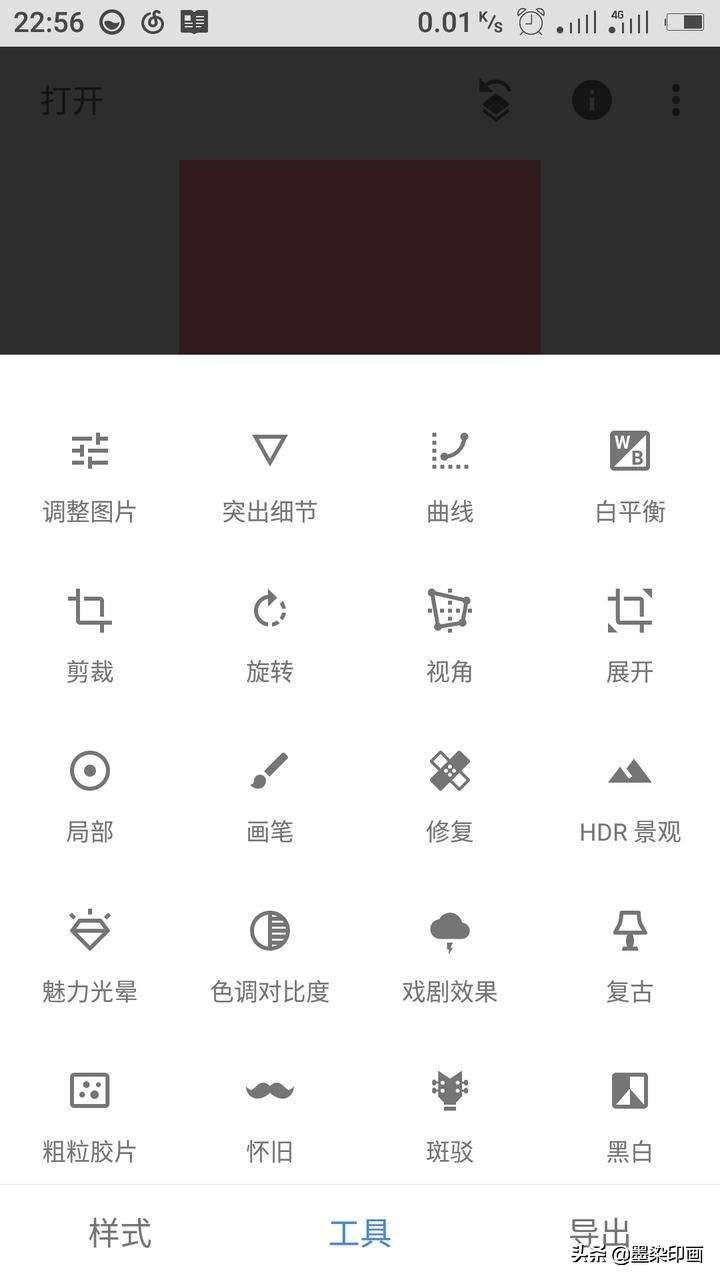Screen dimensions: 720x1280
Task: Open the 调整图片 (Tune Image) tool
Action: point(90,470)
